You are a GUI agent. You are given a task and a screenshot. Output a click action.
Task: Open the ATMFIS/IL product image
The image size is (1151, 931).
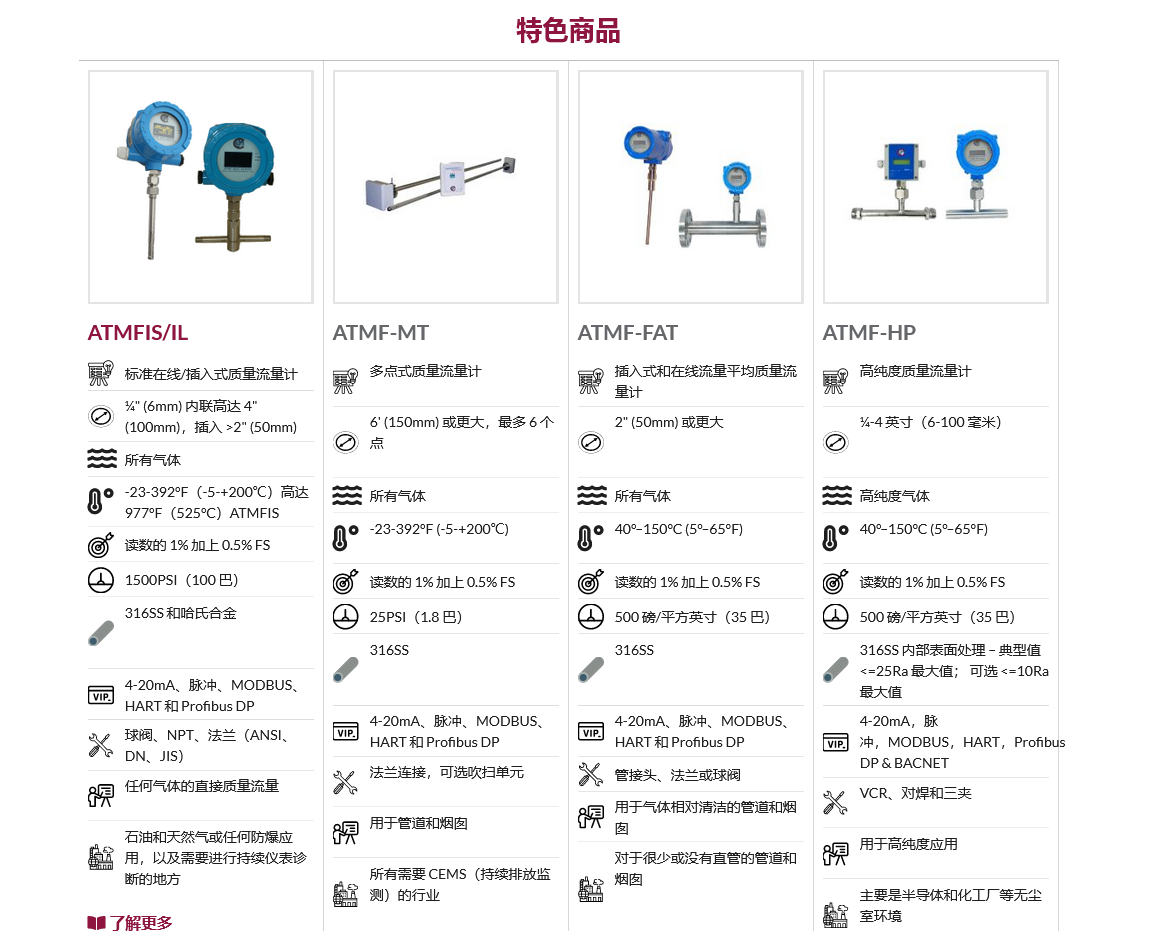200,187
